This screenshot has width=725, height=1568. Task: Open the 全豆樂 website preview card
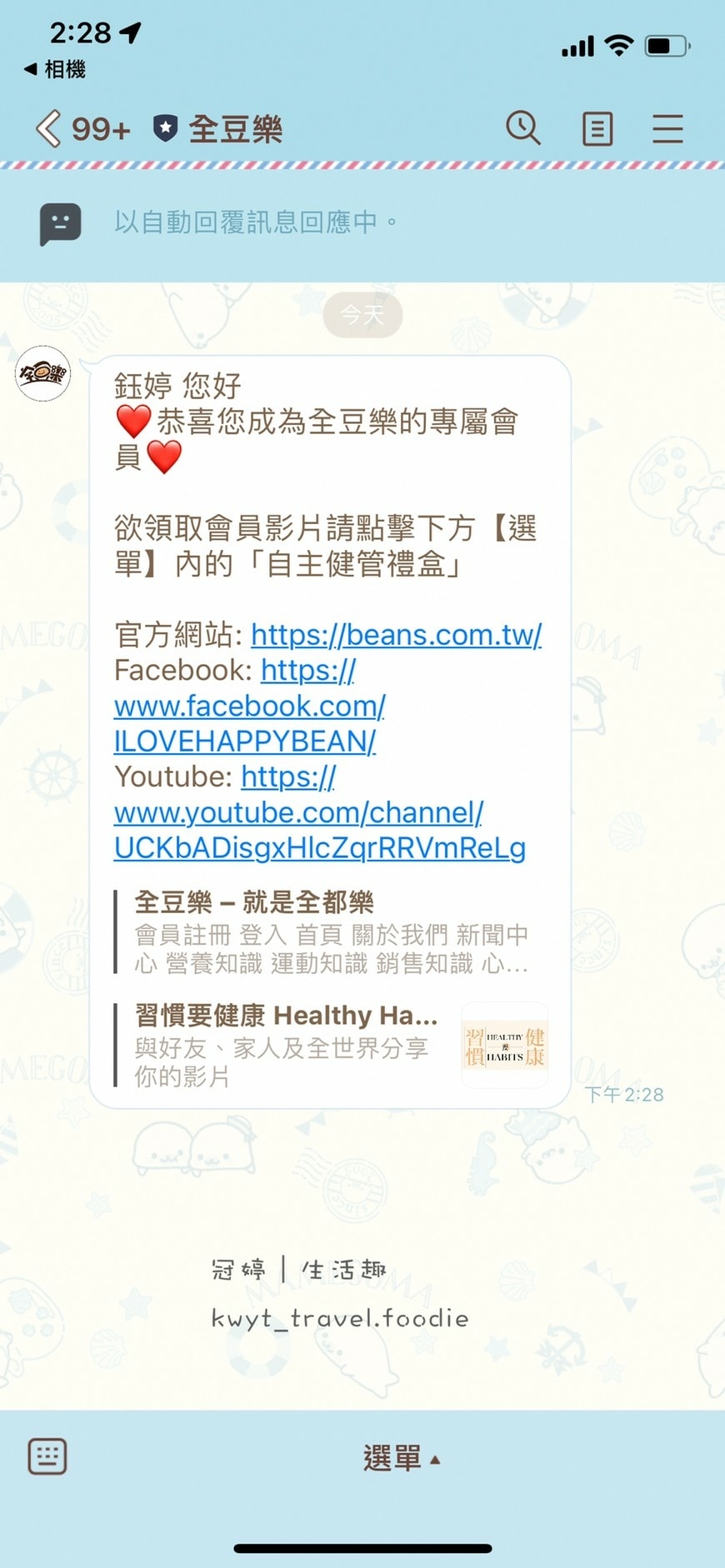coord(330,933)
